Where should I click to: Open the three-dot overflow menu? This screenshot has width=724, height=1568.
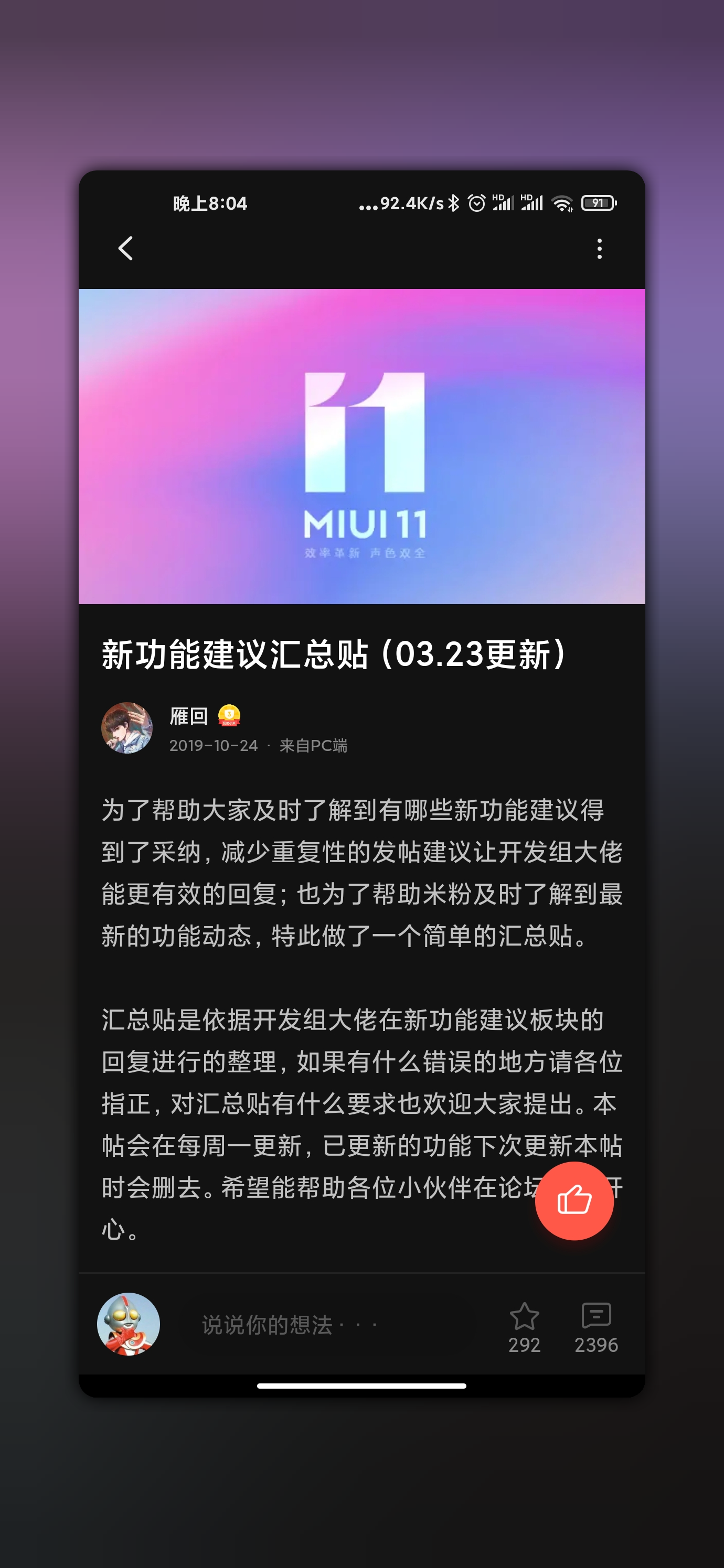pyautogui.click(x=600, y=250)
